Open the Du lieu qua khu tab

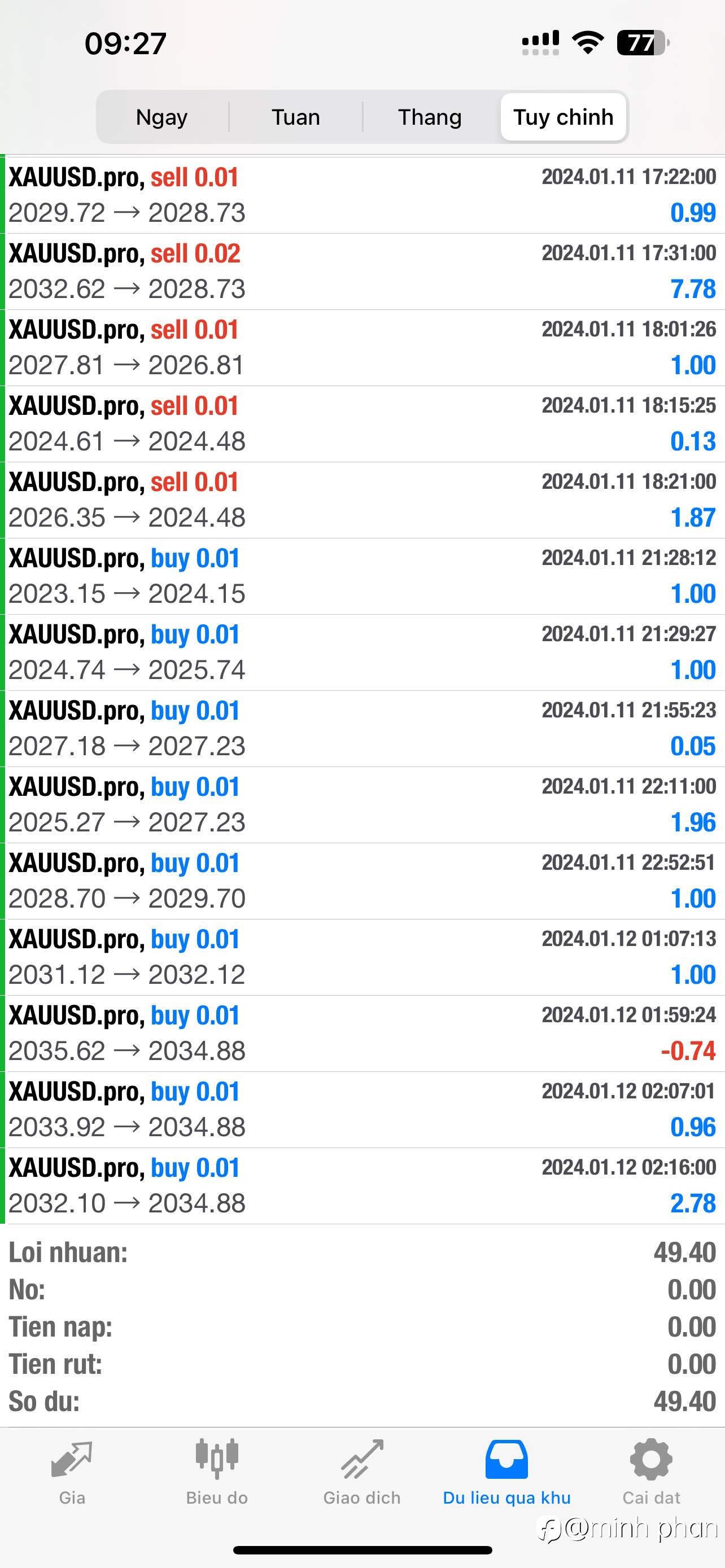506,1473
